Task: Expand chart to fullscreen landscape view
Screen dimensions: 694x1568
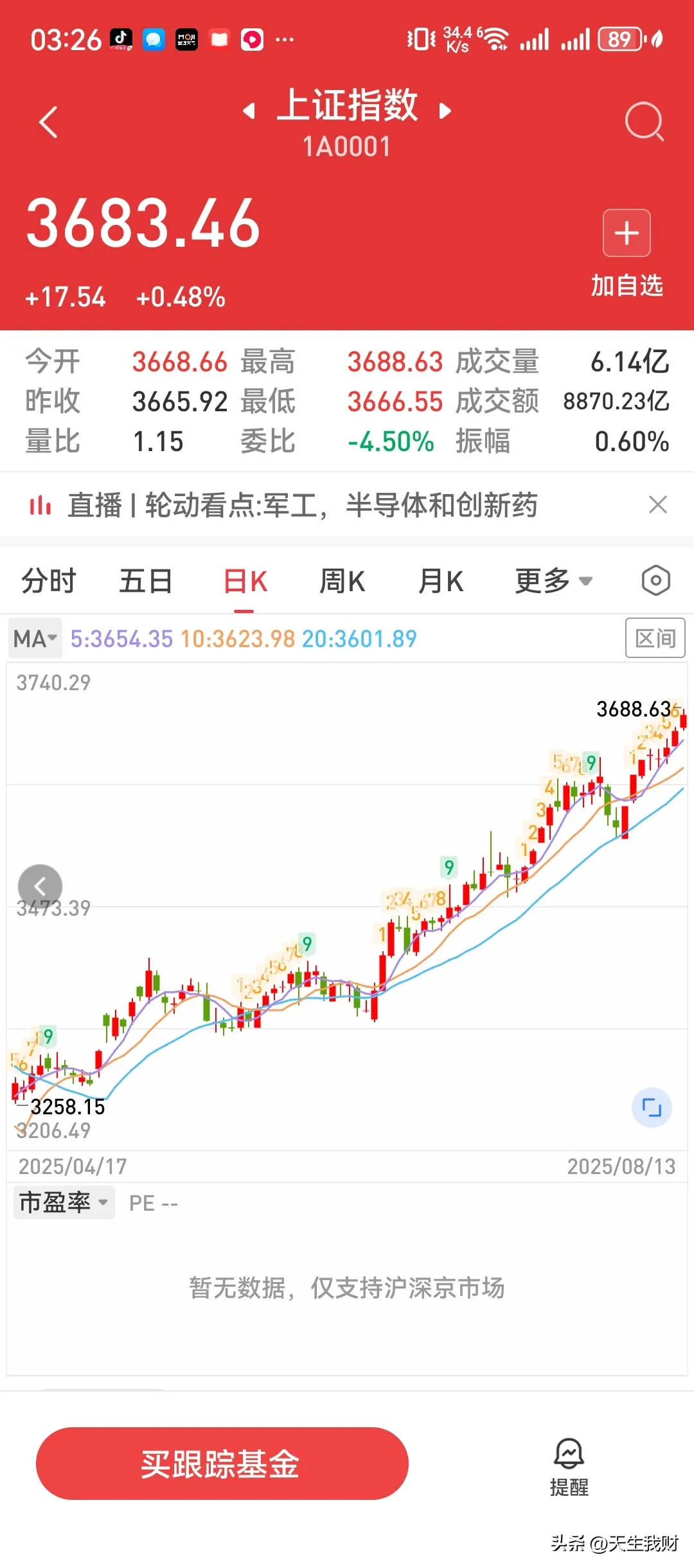Action: point(652,1108)
